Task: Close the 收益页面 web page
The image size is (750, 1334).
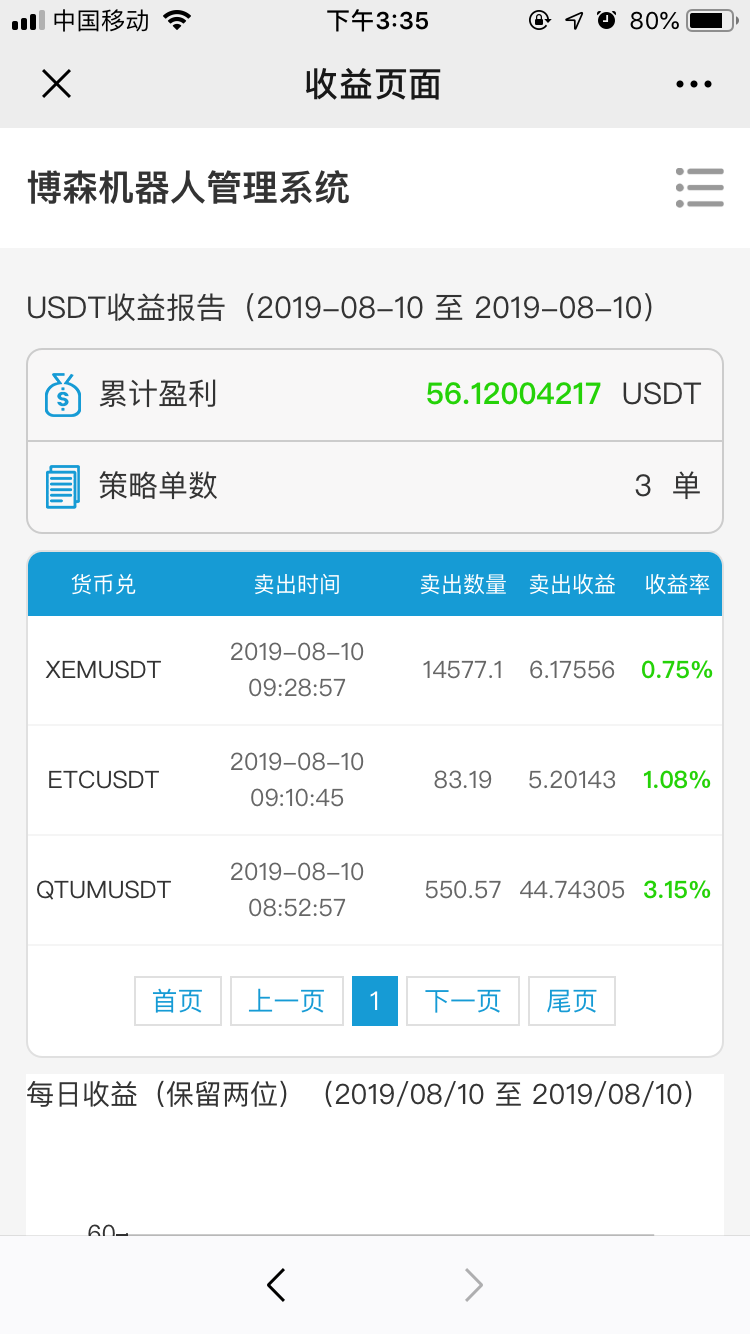Action: (x=56, y=84)
